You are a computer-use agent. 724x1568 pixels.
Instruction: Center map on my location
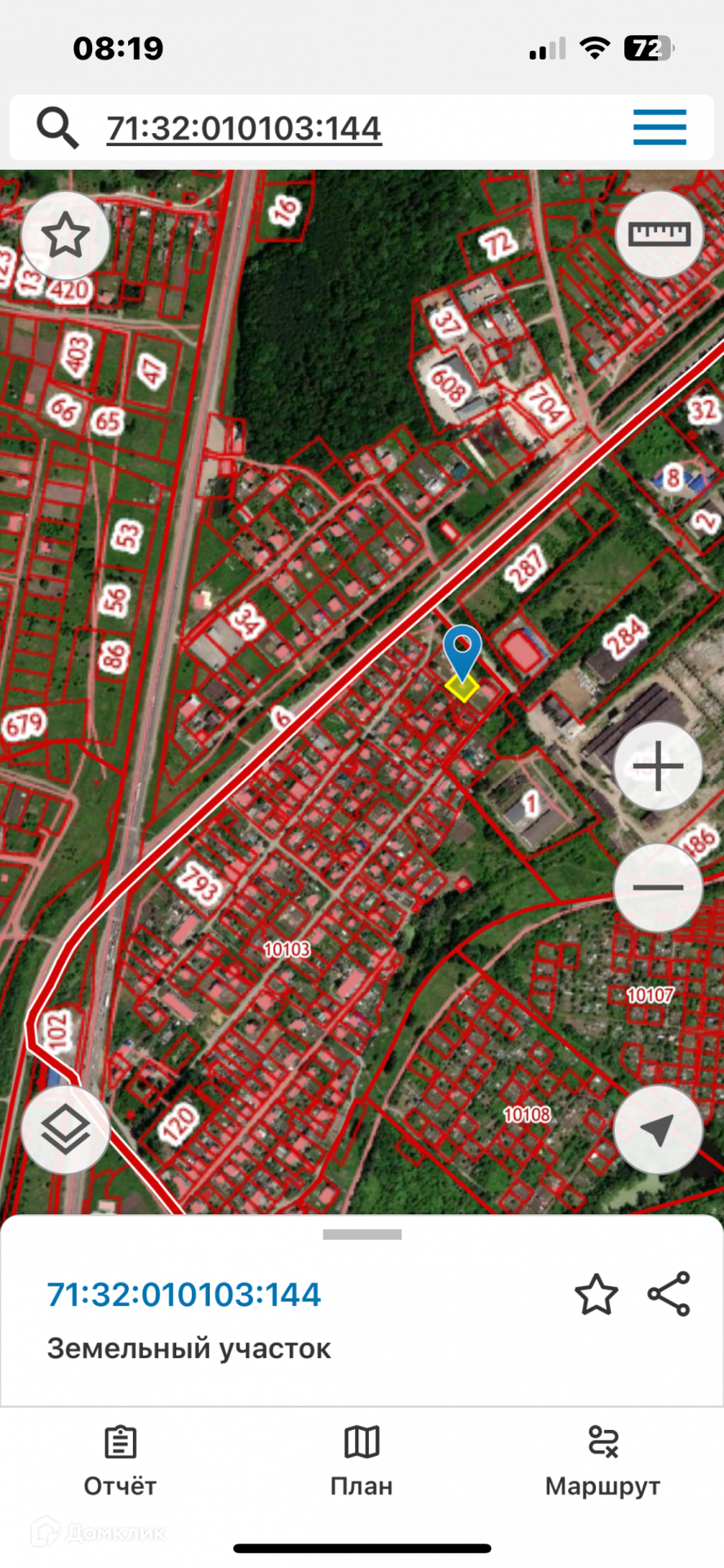tap(658, 1130)
